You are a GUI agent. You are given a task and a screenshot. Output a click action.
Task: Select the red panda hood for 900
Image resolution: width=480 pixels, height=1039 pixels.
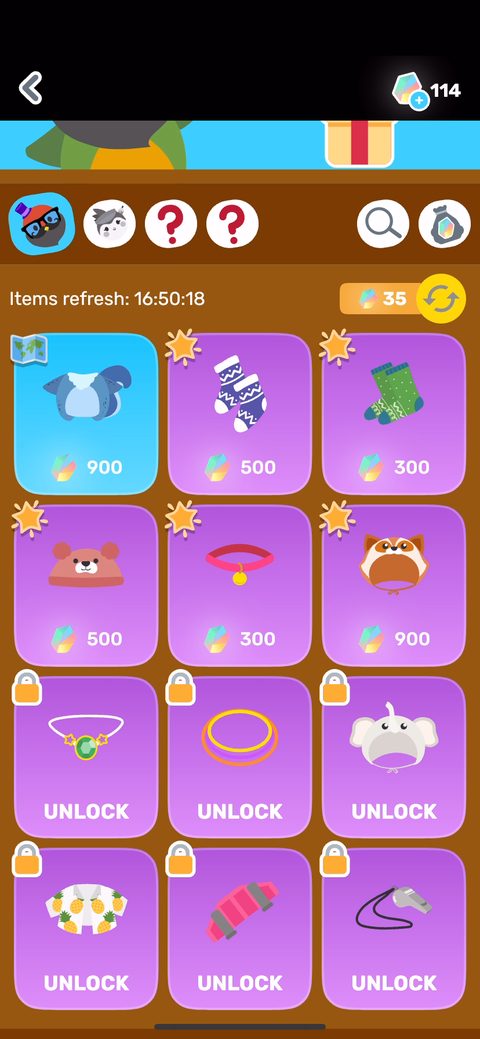point(394,586)
